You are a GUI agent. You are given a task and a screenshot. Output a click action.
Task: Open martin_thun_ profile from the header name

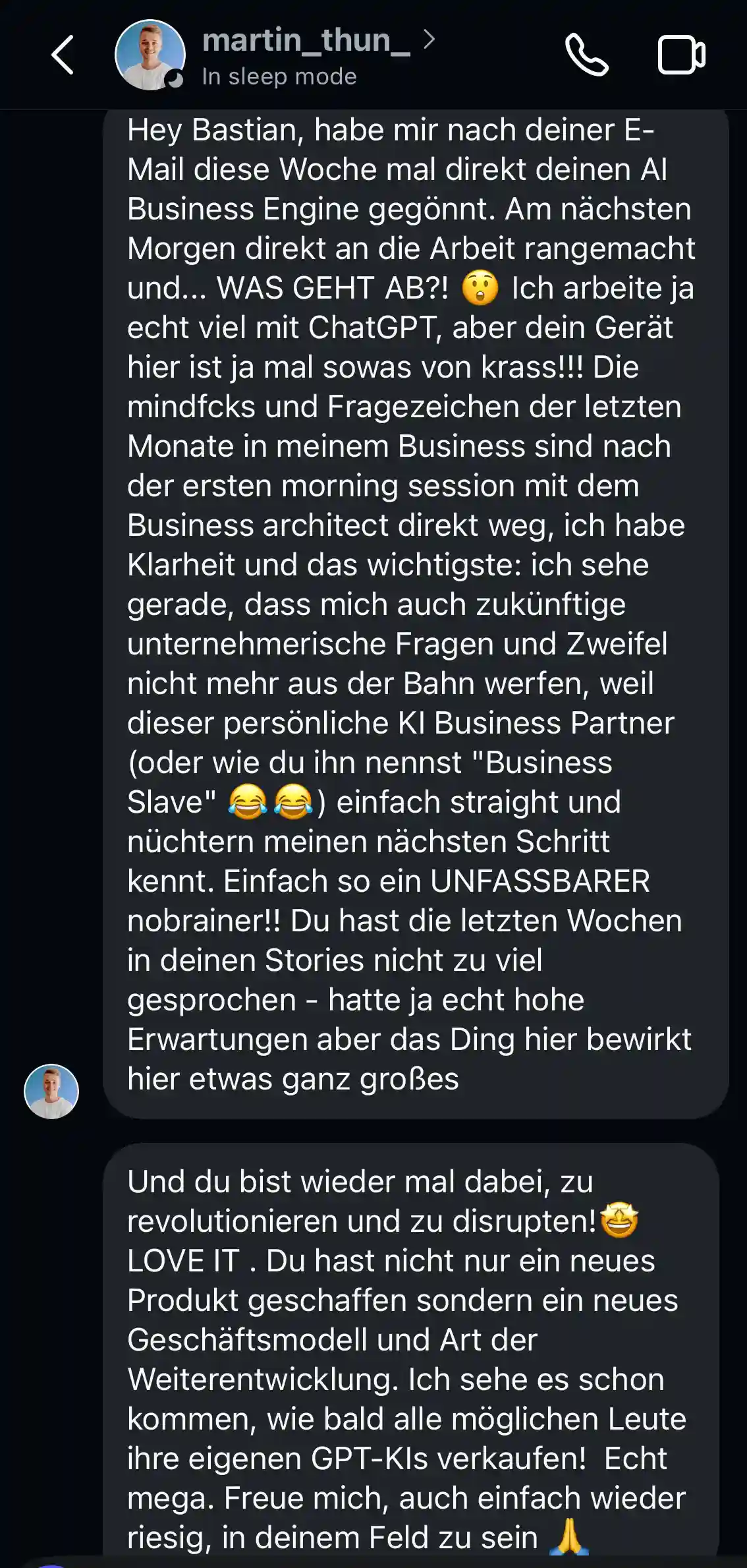306,41
